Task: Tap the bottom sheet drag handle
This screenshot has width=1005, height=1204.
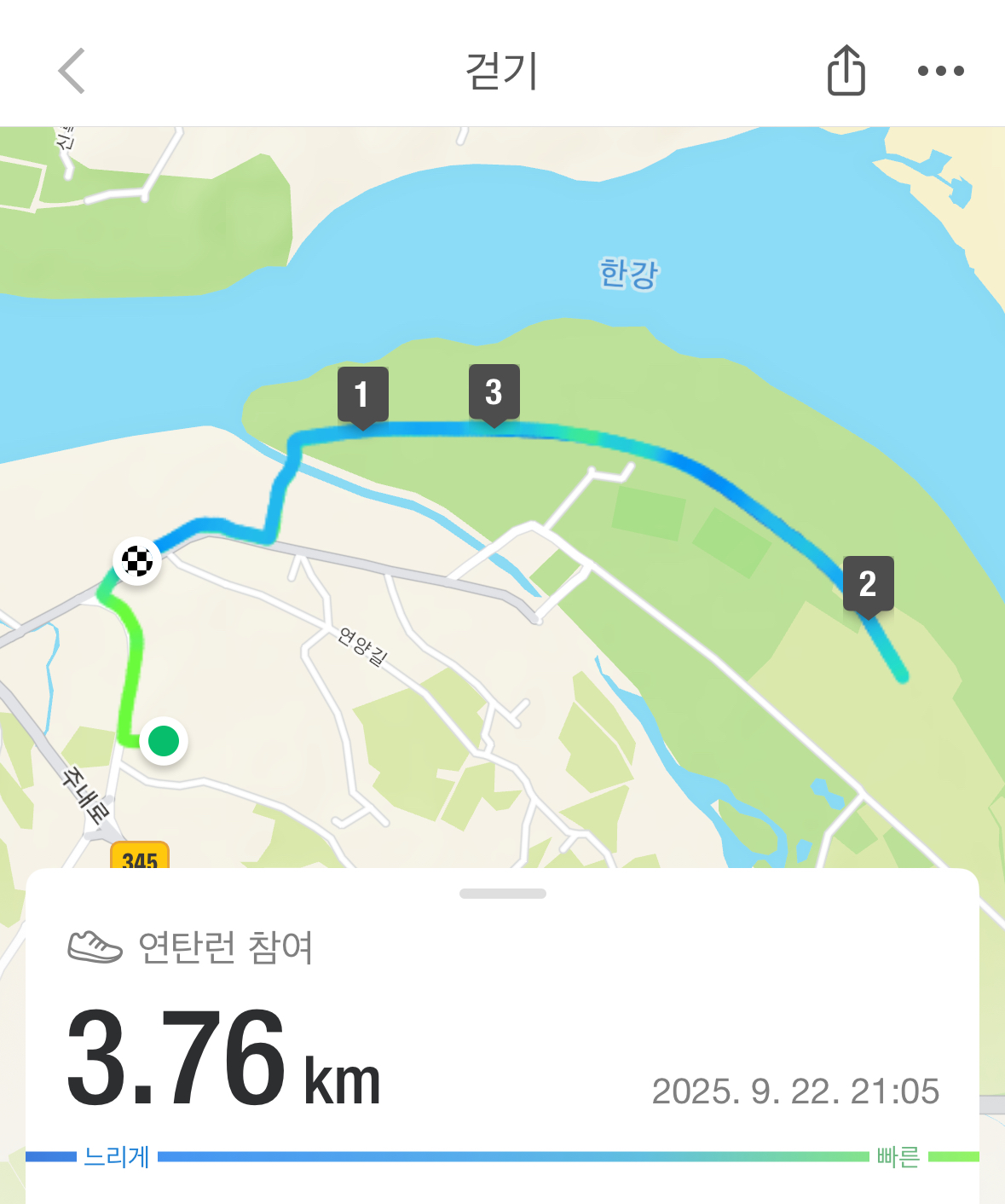Action: (x=502, y=894)
